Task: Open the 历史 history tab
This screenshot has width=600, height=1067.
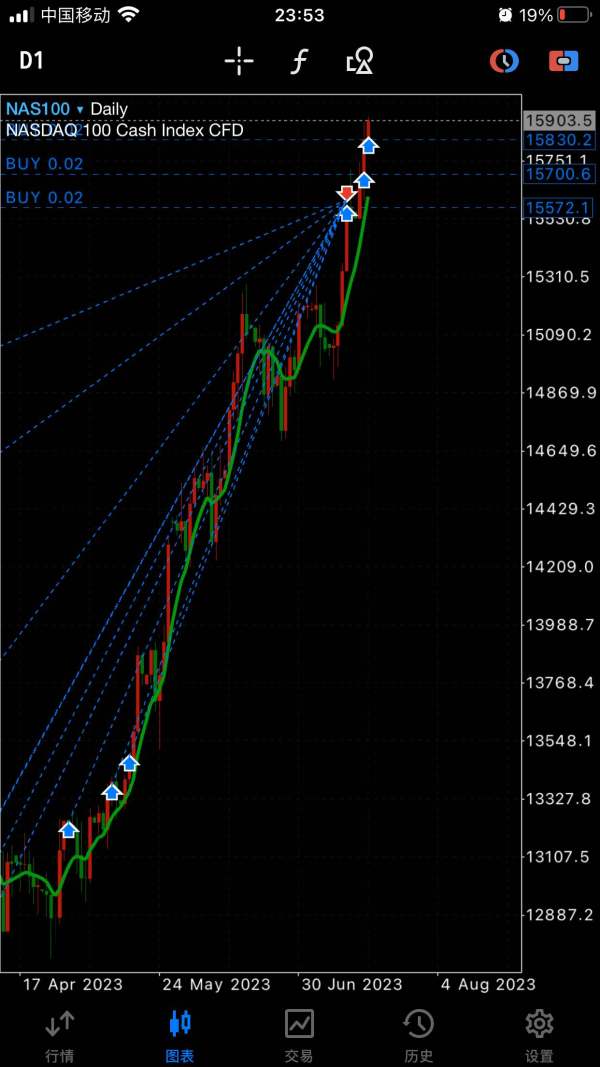Action: pos(419,1036)
